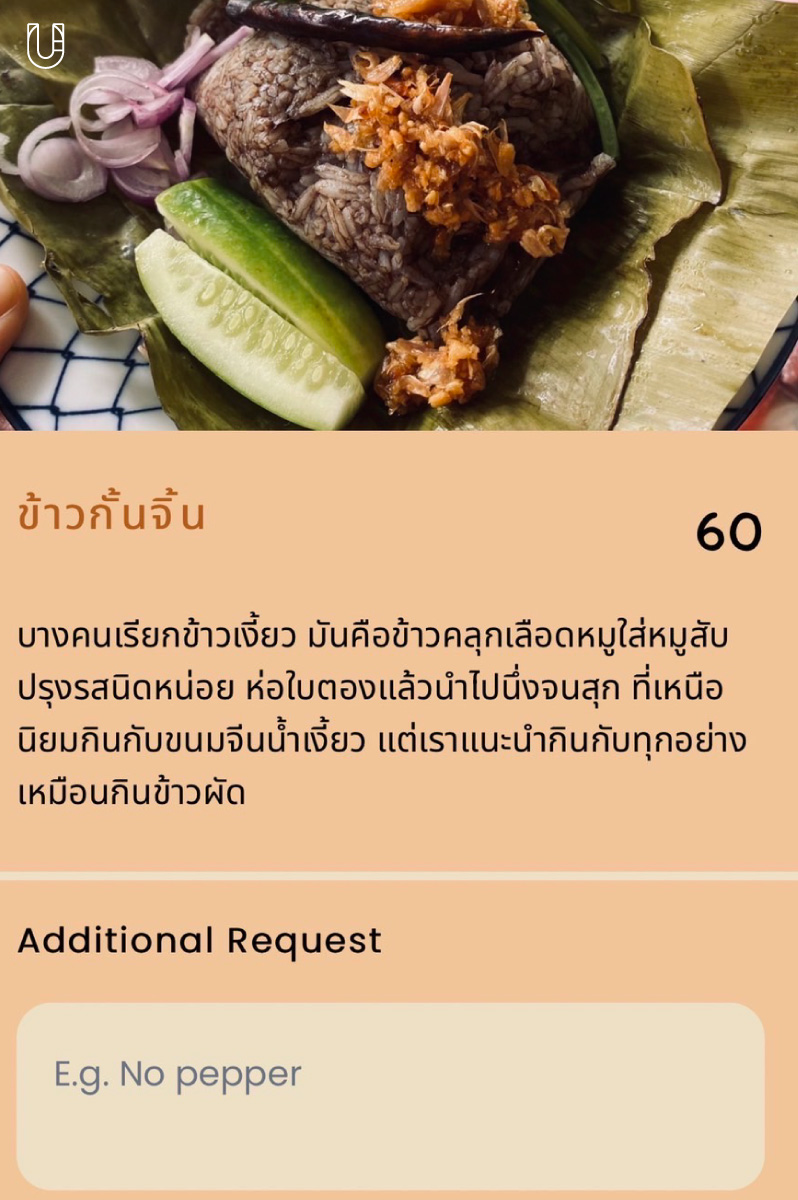
Task: Select the dish name ข้าวกั้นจิ้น
Action: pos(110,515)
